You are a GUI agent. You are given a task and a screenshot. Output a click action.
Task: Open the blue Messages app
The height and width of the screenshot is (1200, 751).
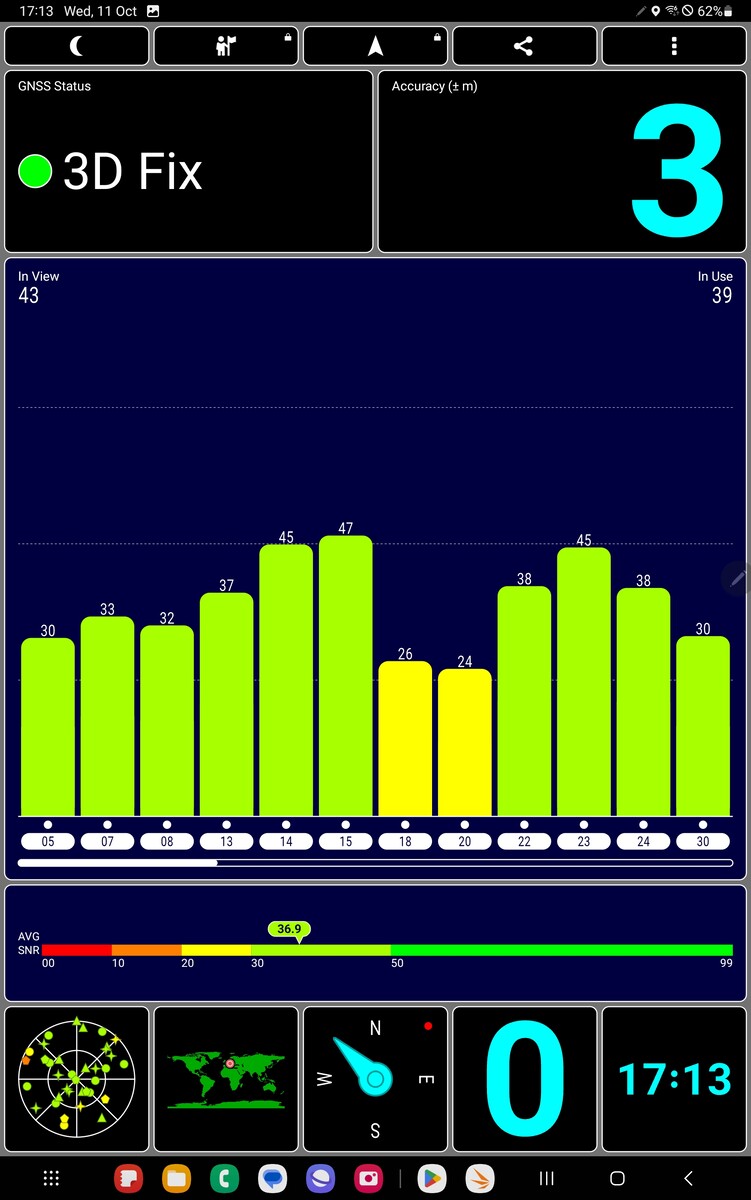272,1178
